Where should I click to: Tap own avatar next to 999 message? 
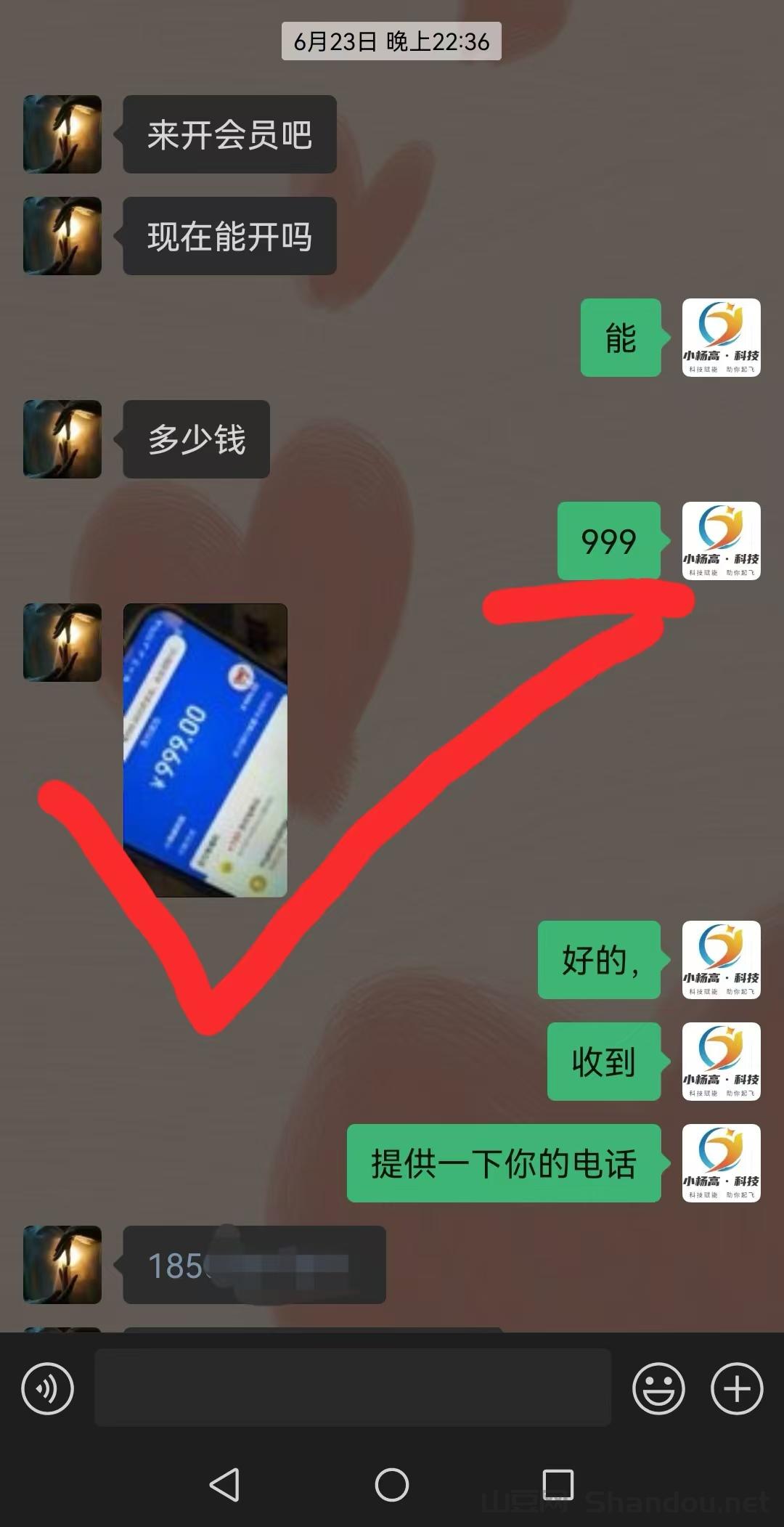(x=721, y=541)
